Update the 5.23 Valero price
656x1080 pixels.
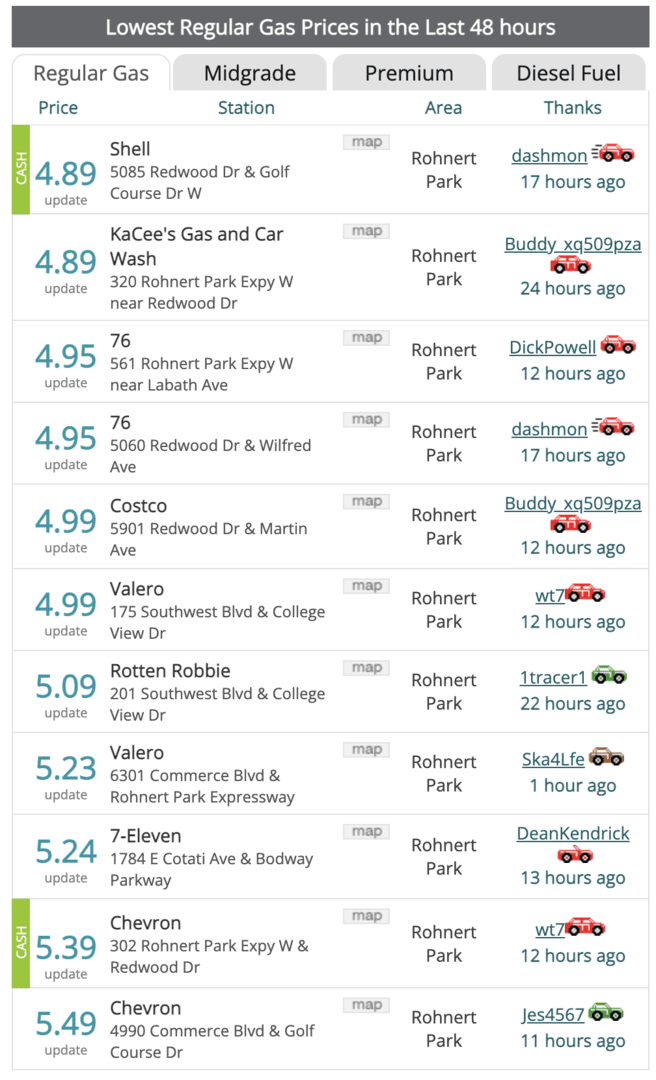point(66,795)
